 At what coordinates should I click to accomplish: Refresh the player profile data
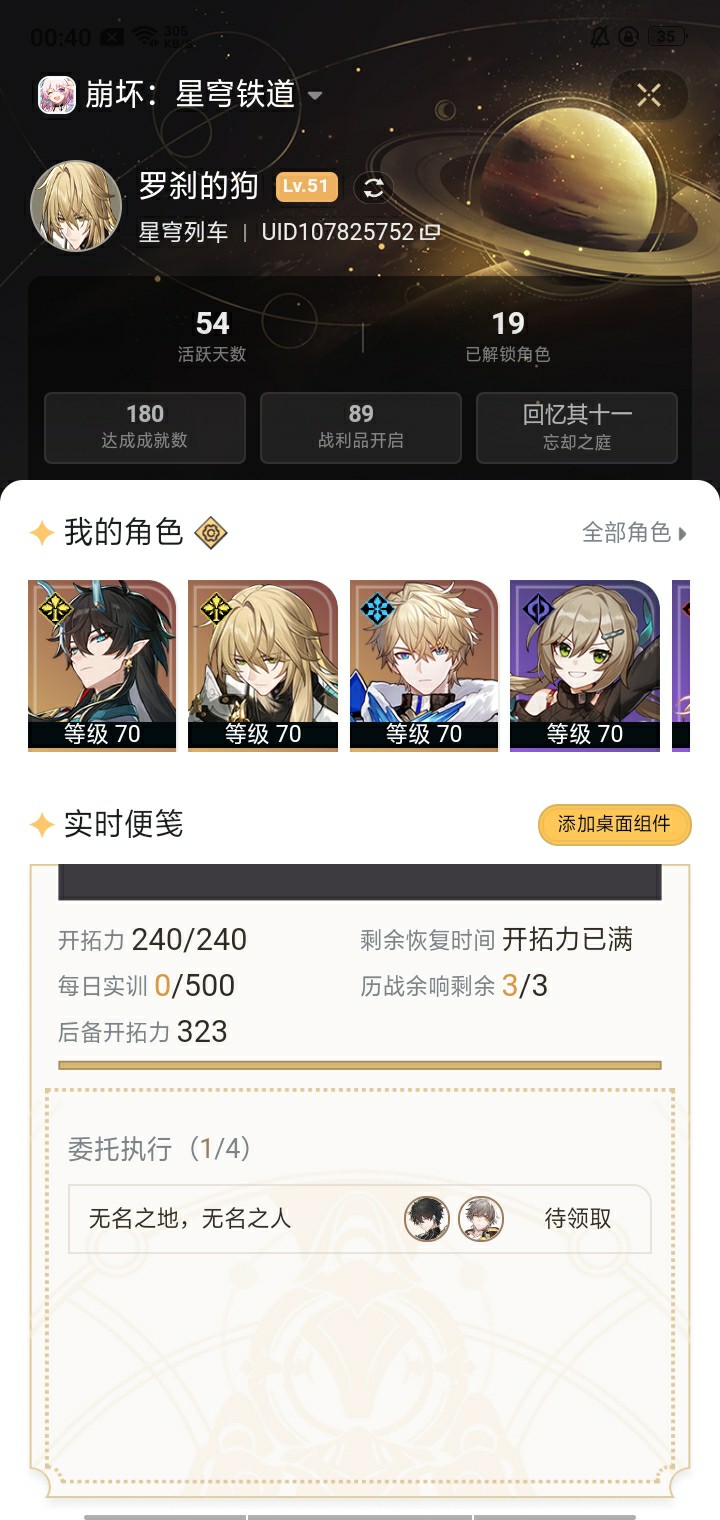point(373,187)
